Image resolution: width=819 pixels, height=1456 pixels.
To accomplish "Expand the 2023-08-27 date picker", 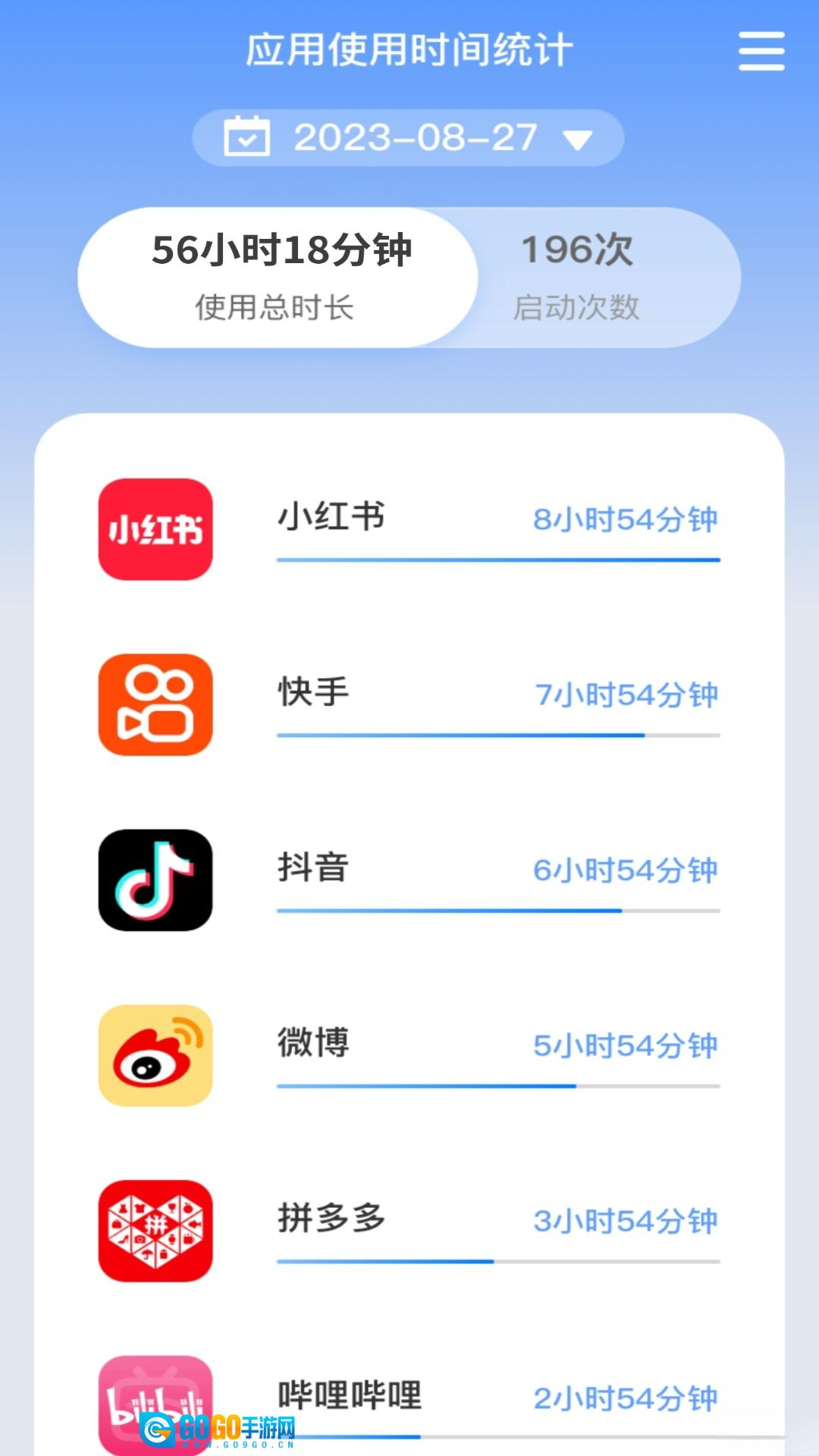I will pyautogui.click(x=408, y=138).
